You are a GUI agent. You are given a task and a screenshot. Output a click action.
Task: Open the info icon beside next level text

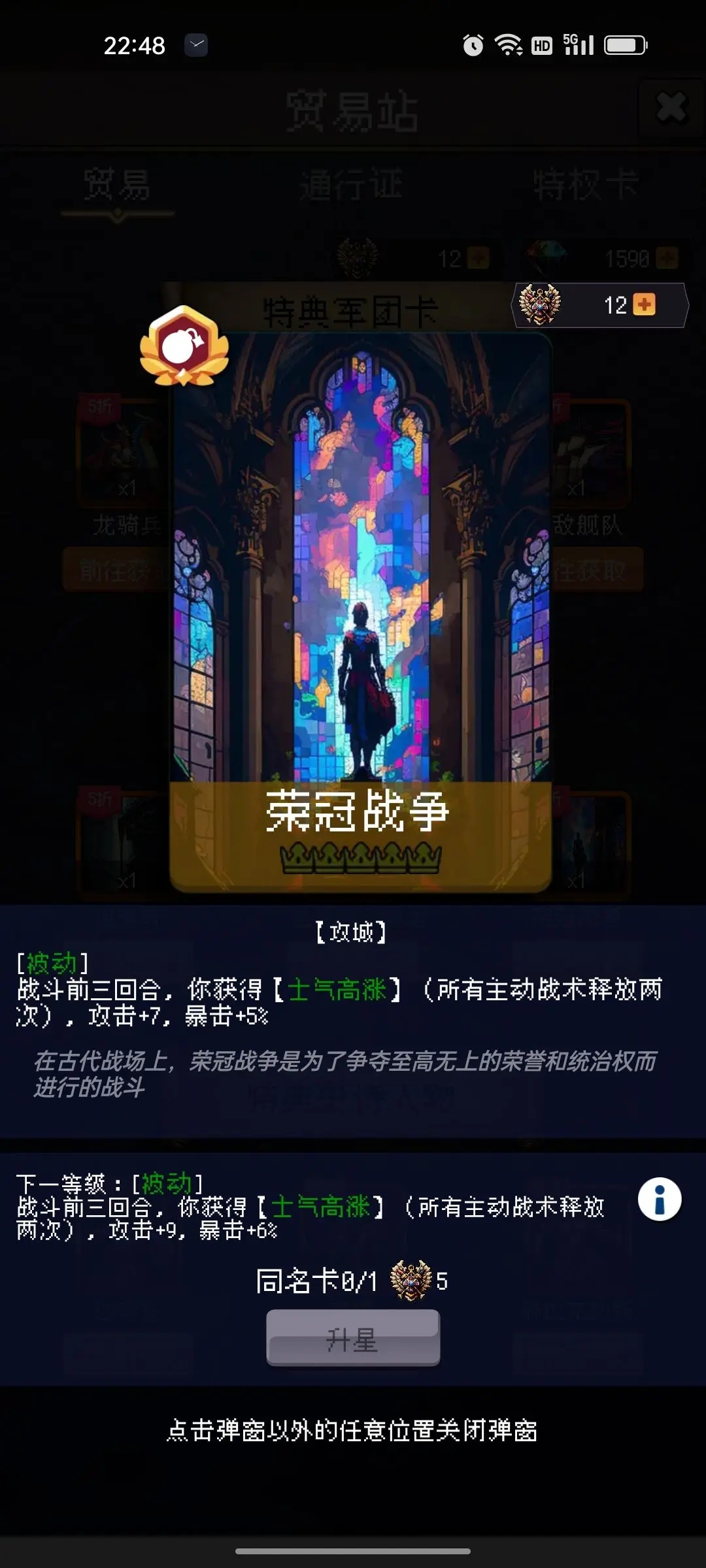tap(660, 1200)
